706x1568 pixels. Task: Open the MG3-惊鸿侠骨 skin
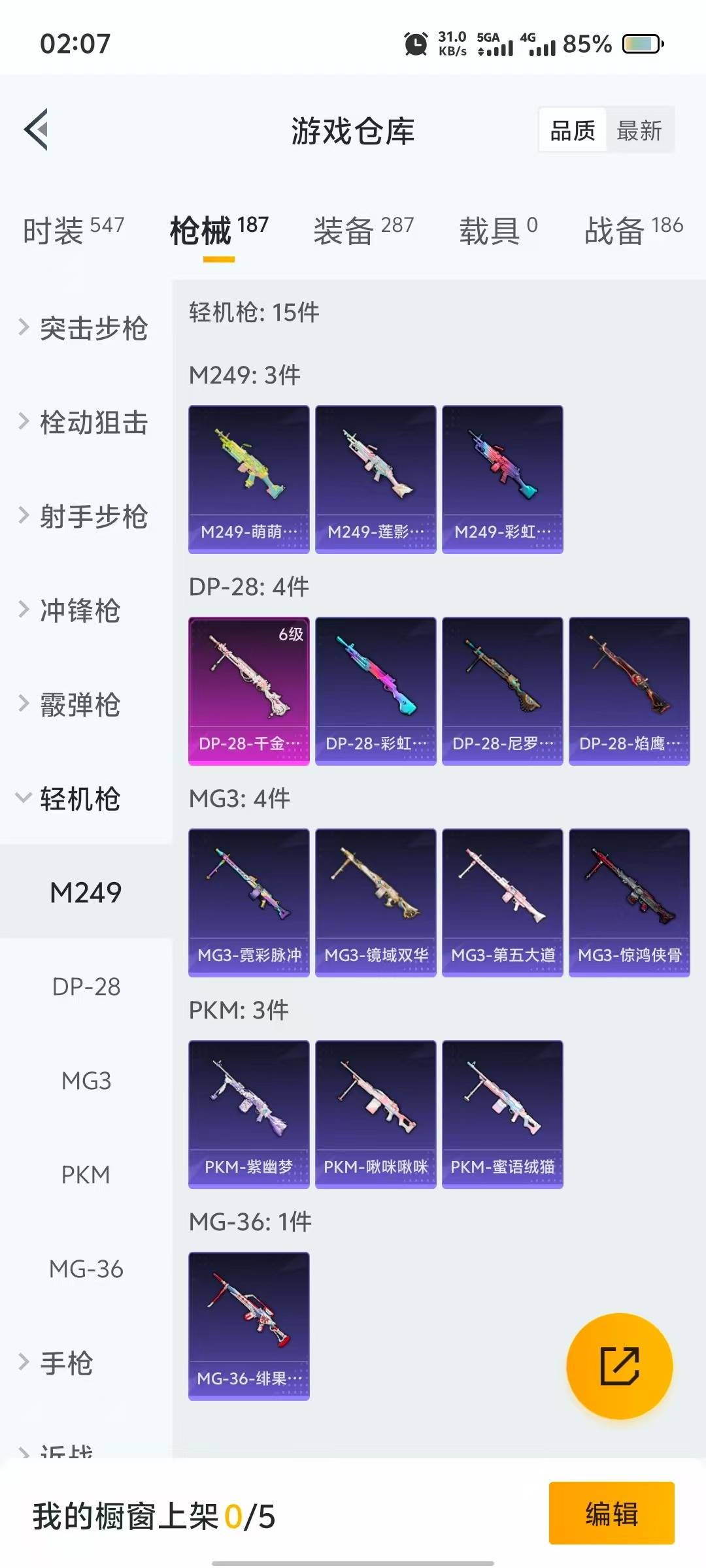630,903
